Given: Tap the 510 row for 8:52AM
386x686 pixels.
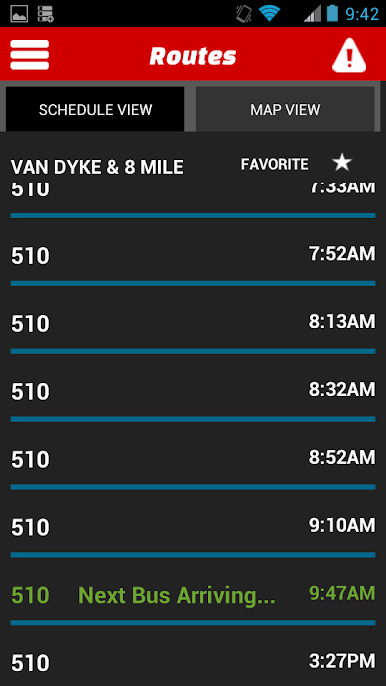Looking at the screenshot, I should pos(193,458).
